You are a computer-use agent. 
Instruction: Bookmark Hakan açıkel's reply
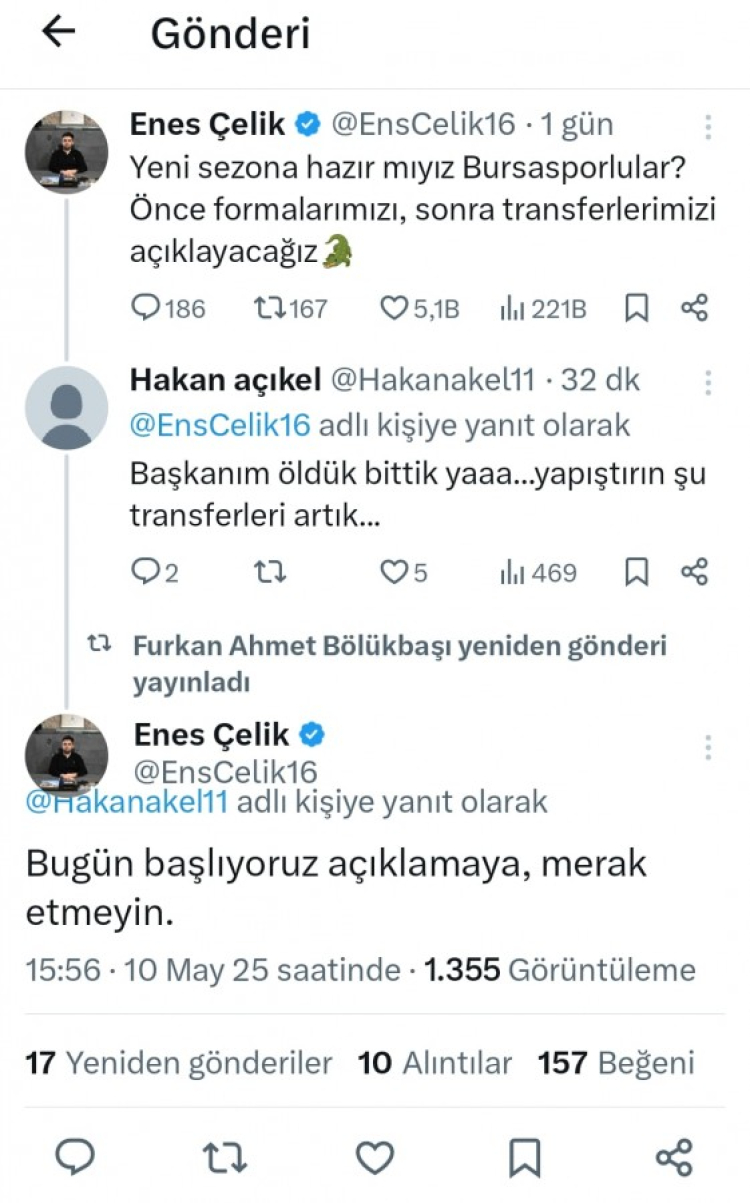click(636, 572)
